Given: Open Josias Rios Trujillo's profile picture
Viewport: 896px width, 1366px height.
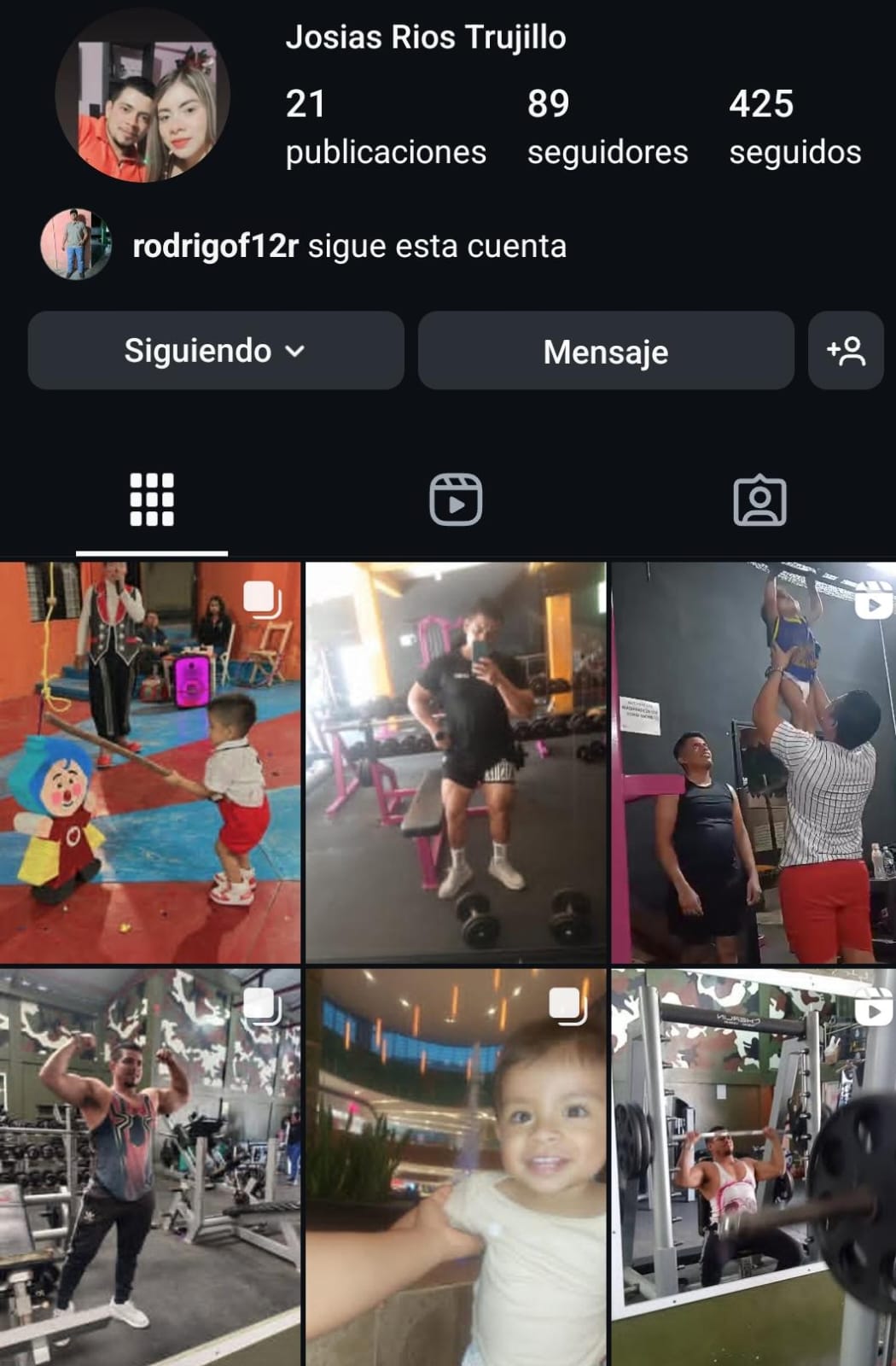Looking at the screenshot, I should click(x=143, y=96).
